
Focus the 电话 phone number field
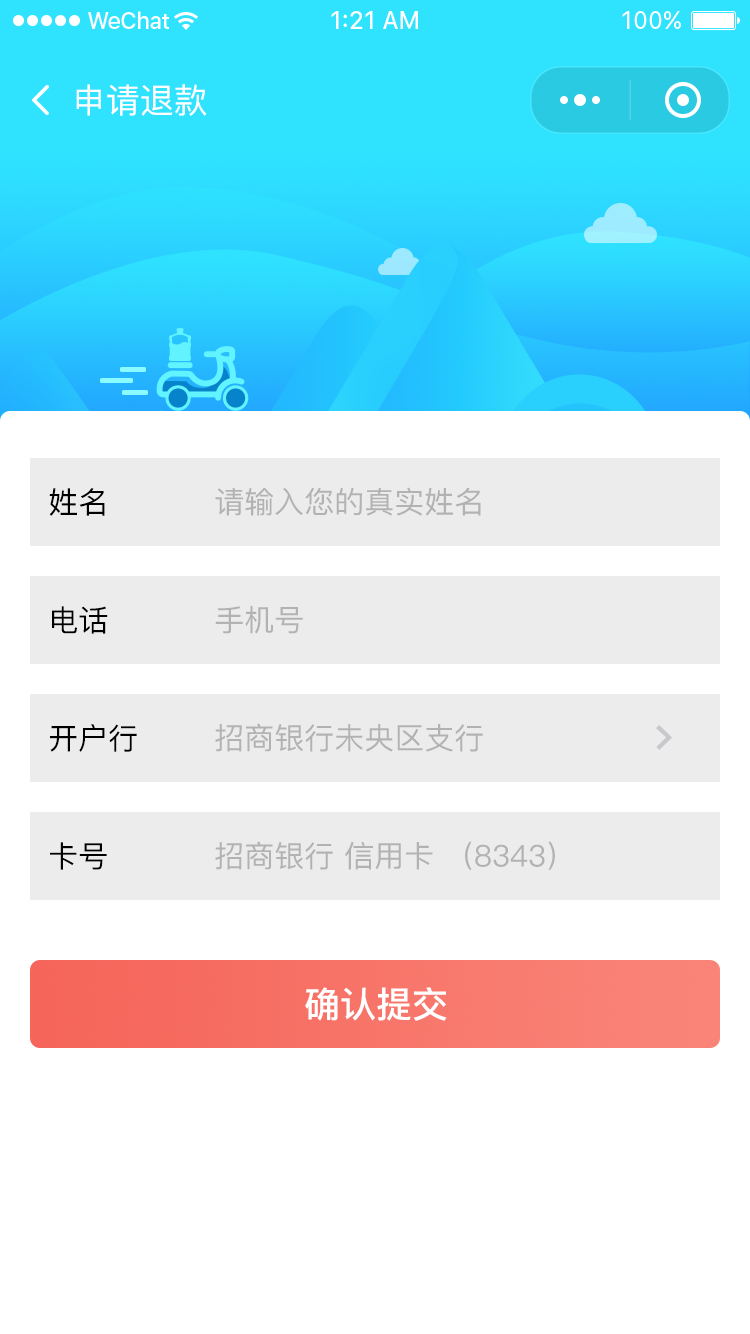click(x=375, y=620)
